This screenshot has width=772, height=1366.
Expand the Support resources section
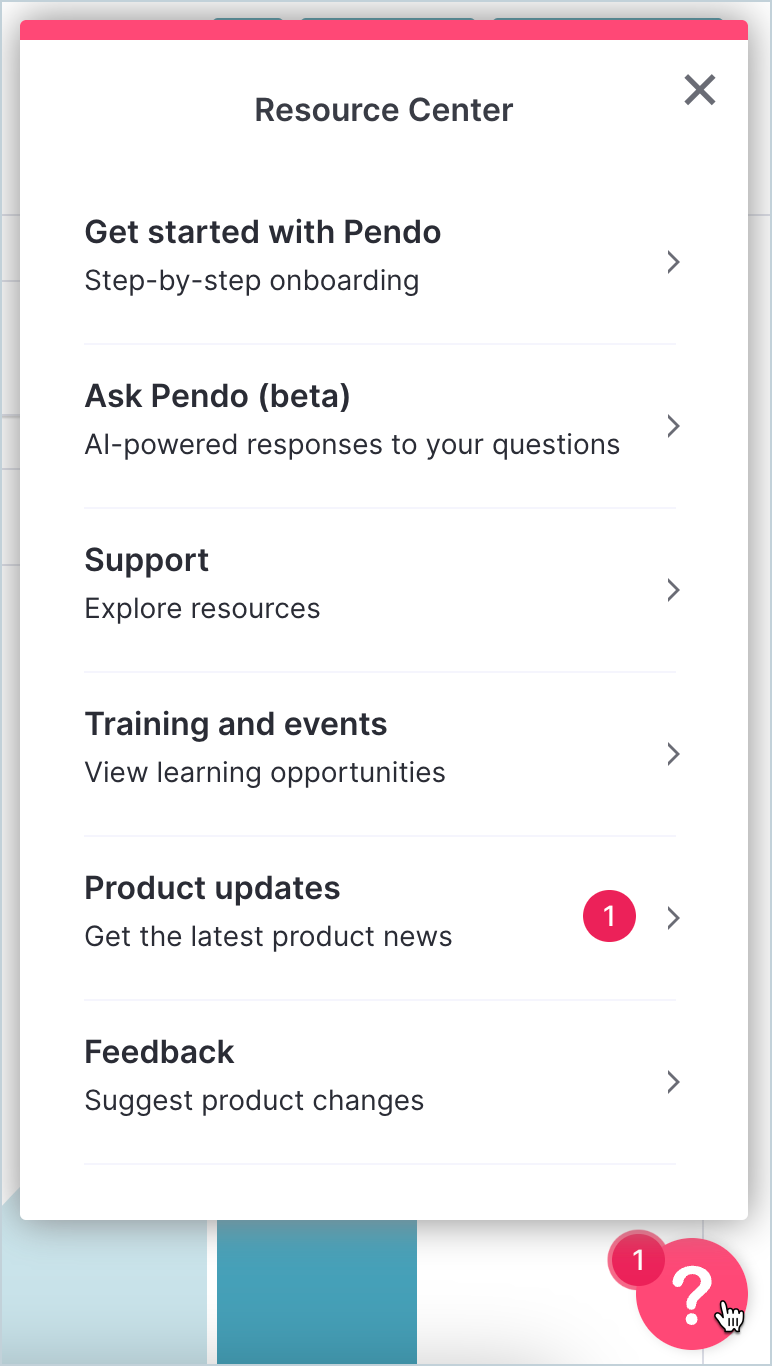[672, 589]
